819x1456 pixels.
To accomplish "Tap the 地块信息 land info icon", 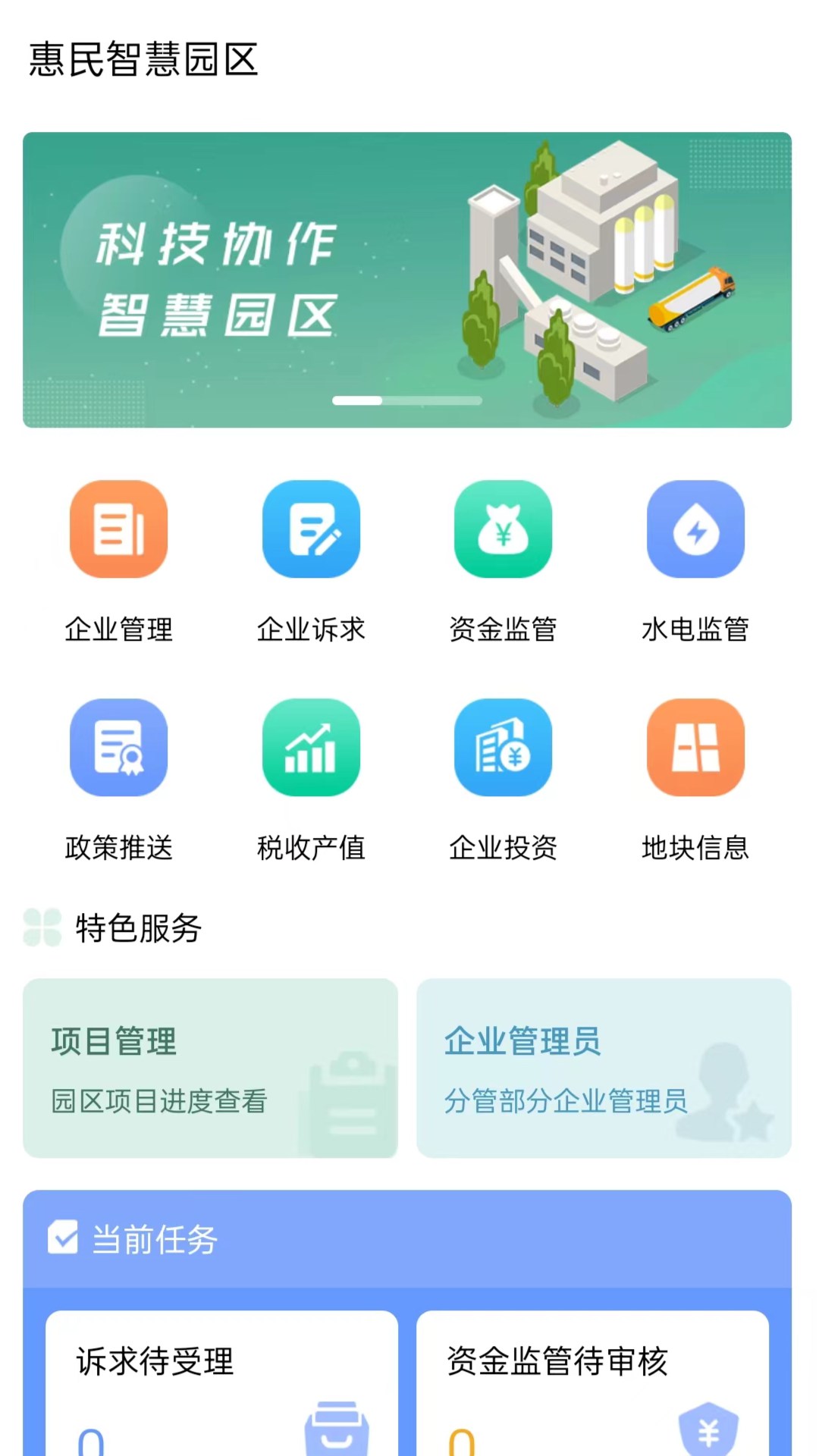I will point(695,747).
